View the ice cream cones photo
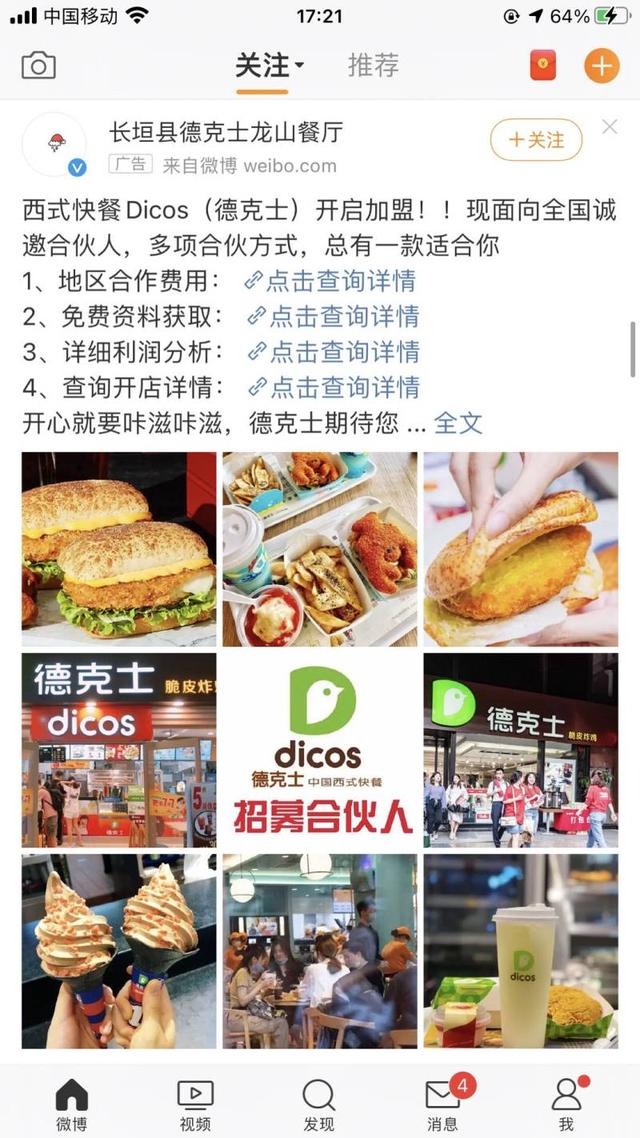This screenshot has width=640, height=1138. coord(119,951)
